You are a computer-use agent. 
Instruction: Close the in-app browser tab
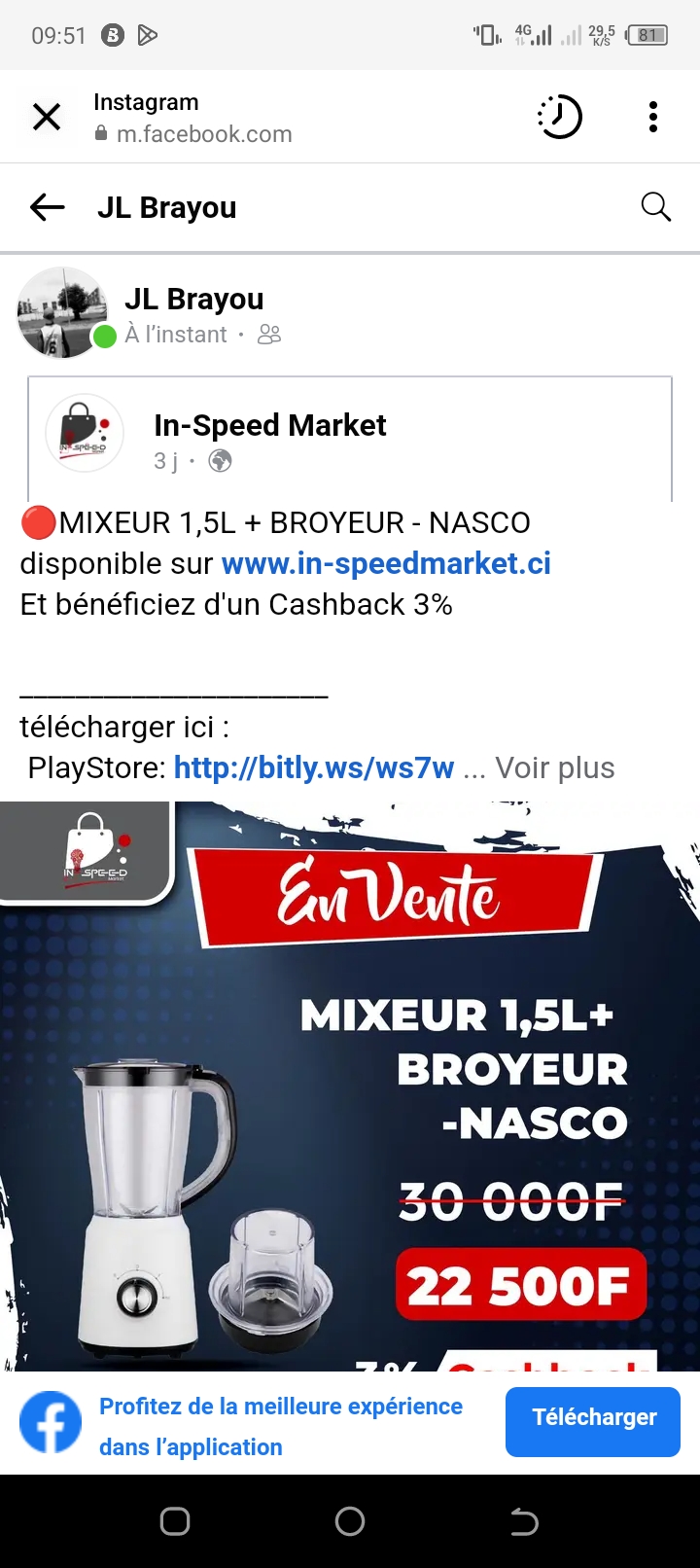tap(47, 118)
